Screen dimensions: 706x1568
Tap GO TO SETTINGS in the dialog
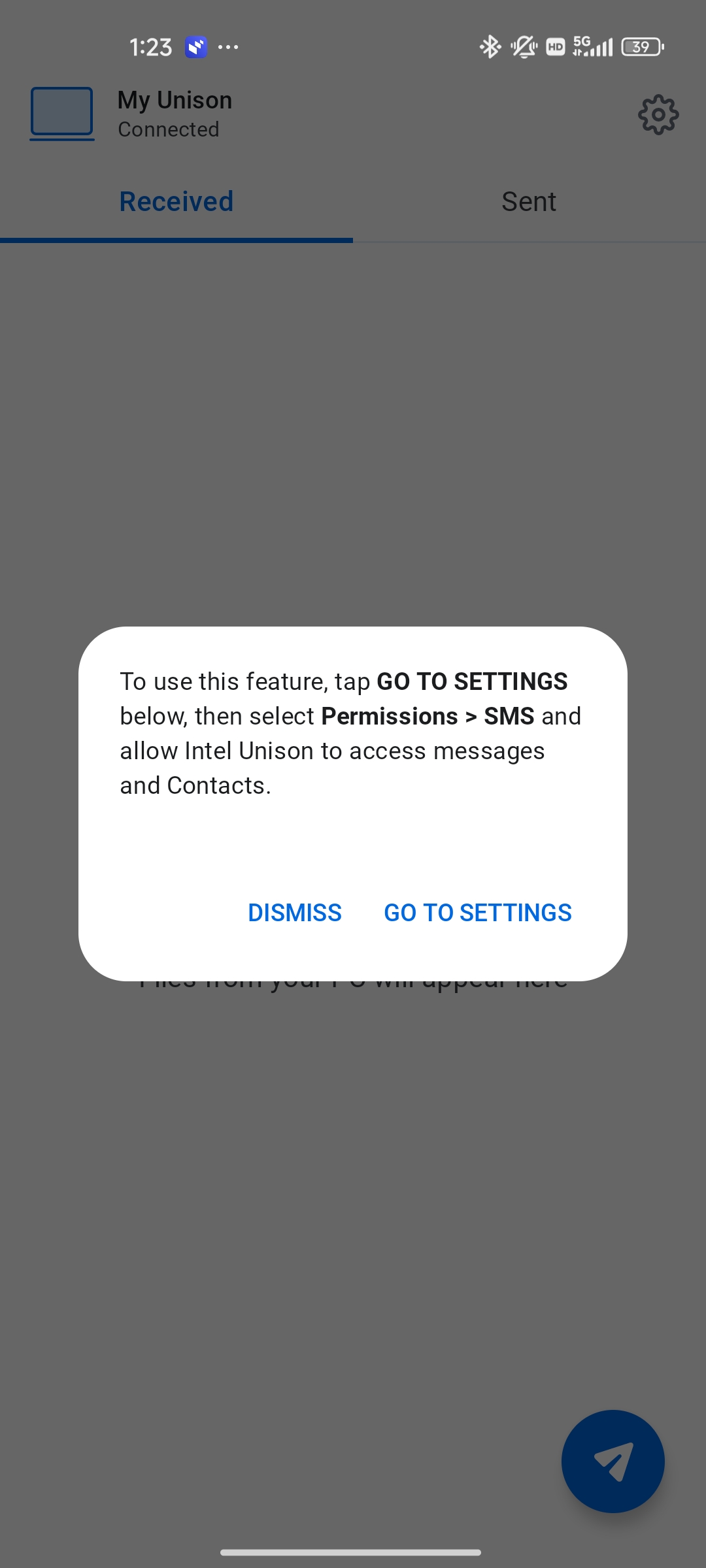pyautogui.click(x=478, y=912)
